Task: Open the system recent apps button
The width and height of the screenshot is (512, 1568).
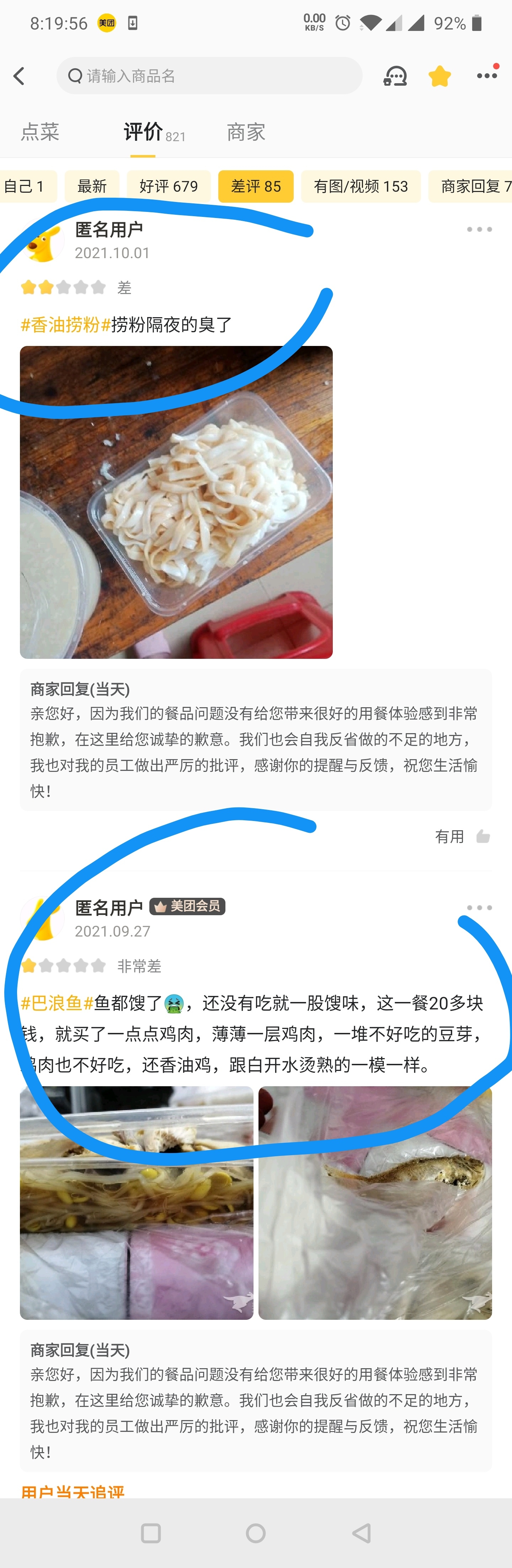Action: [151, 1533]
